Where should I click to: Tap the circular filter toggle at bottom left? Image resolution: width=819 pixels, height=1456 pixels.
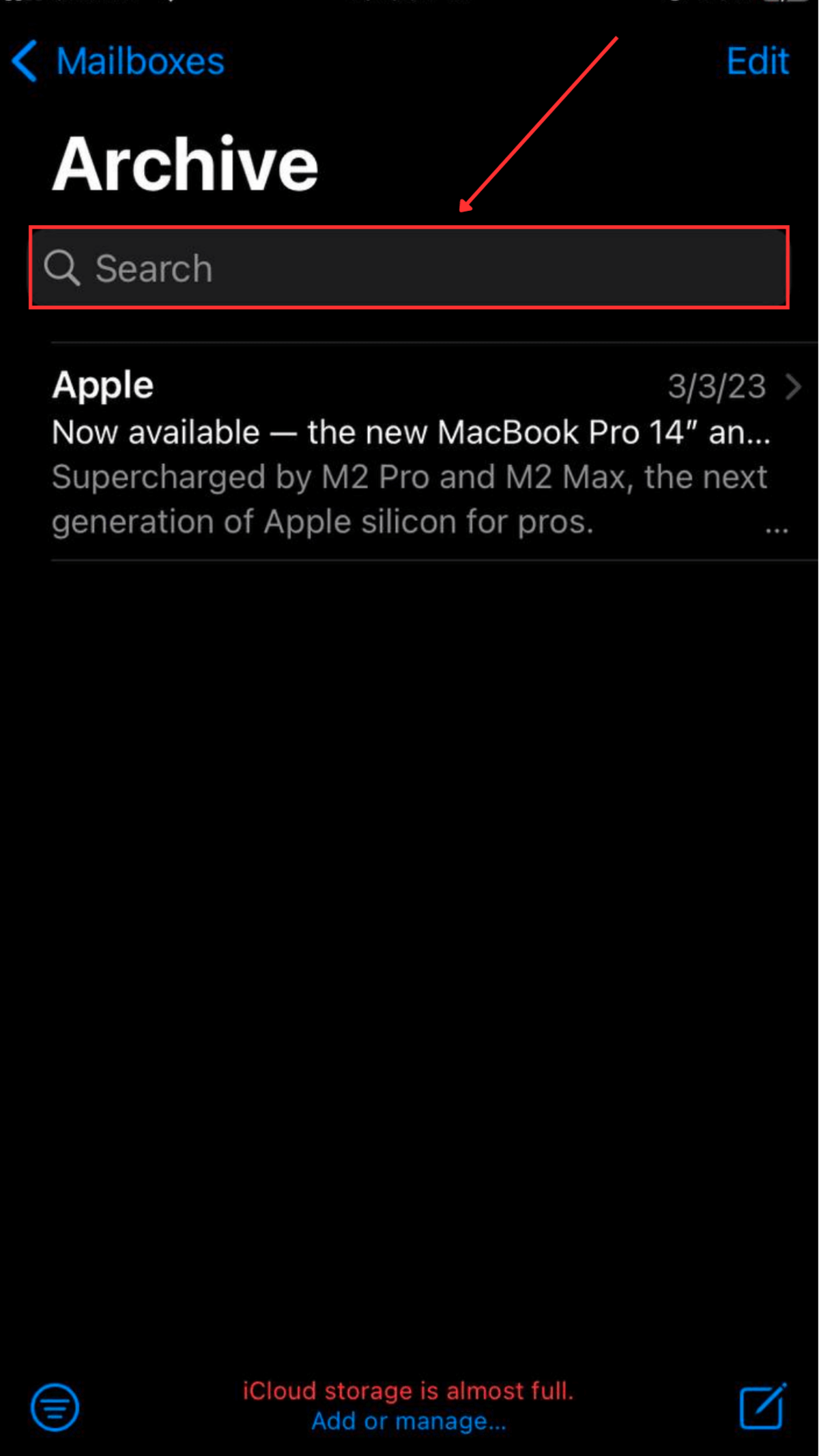55,1408
